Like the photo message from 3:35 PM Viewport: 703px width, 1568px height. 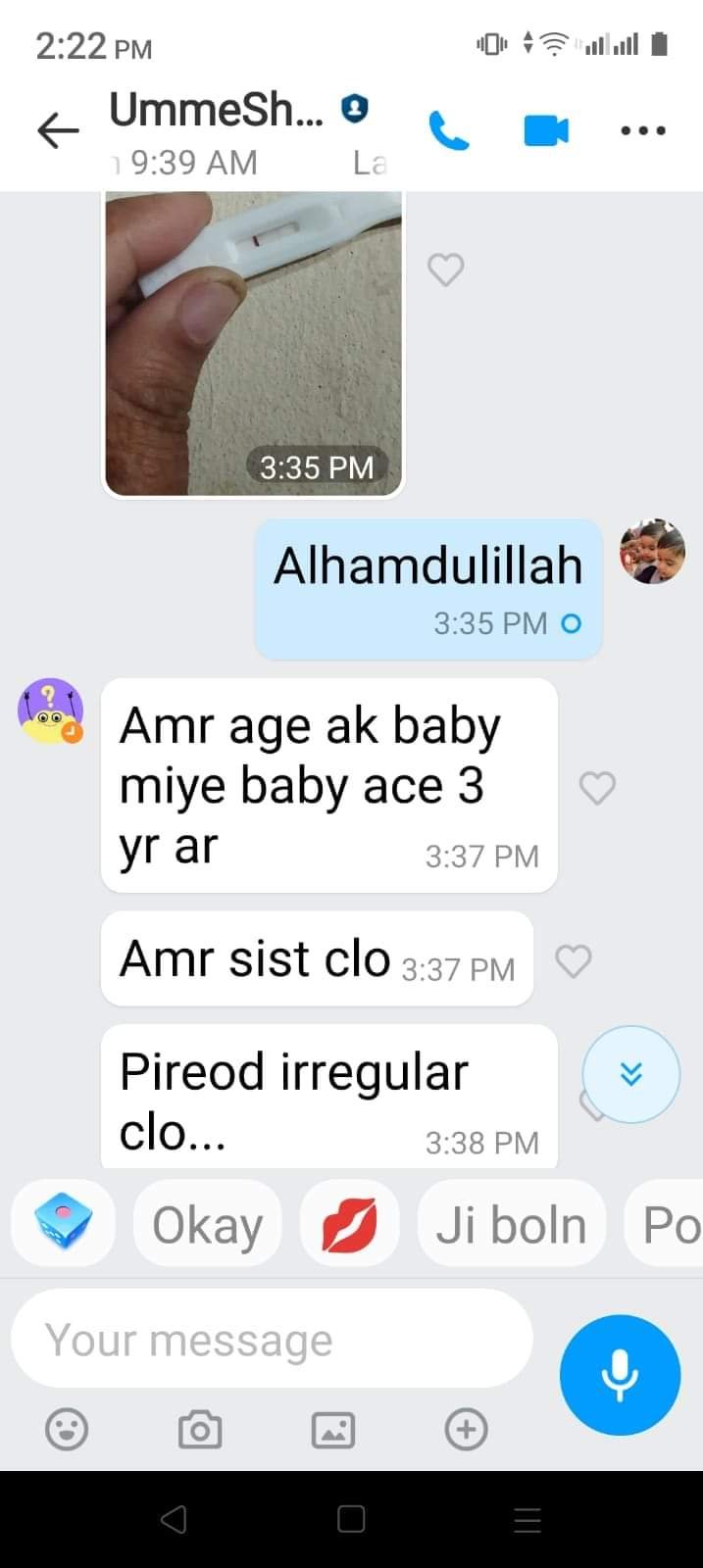pos(446,269)
